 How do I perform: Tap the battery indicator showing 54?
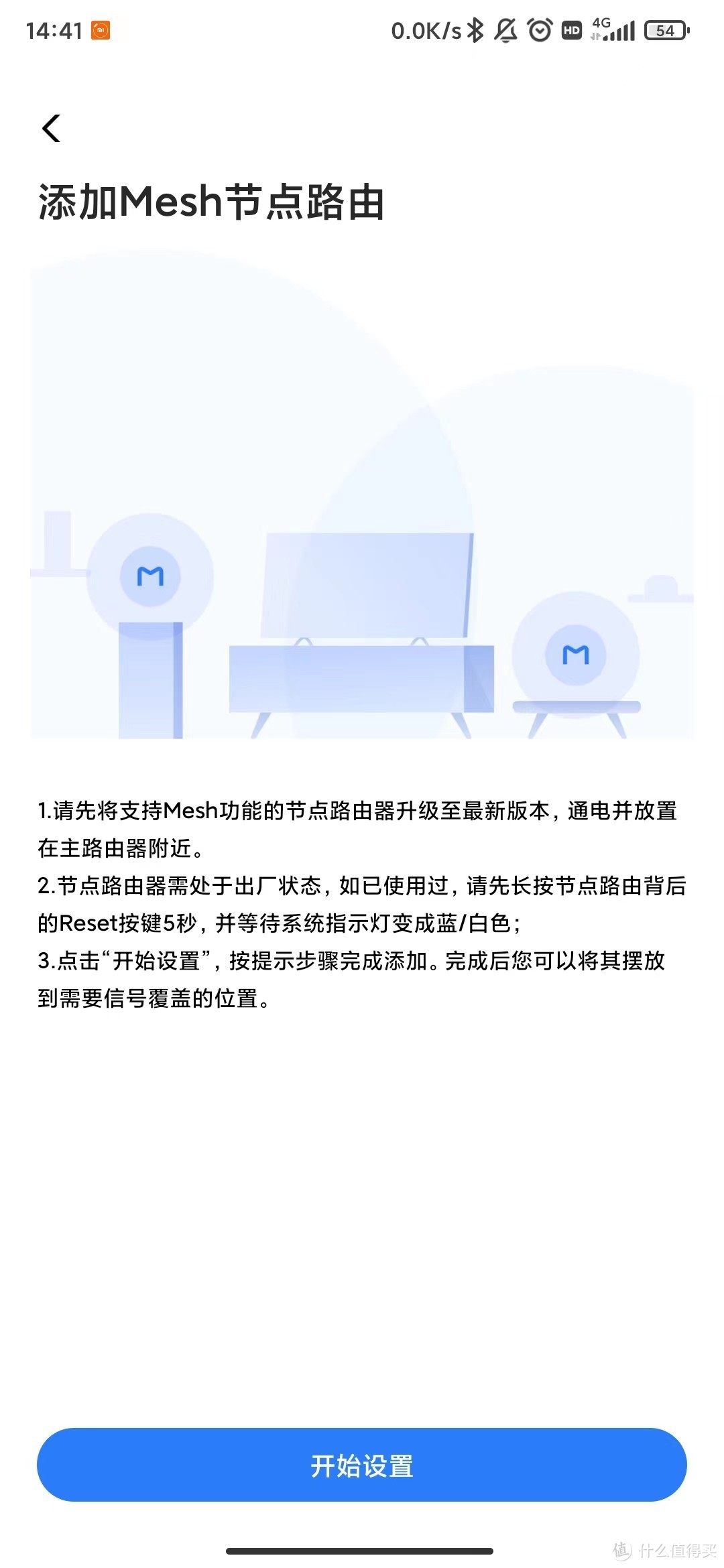[x=666, y=30]
